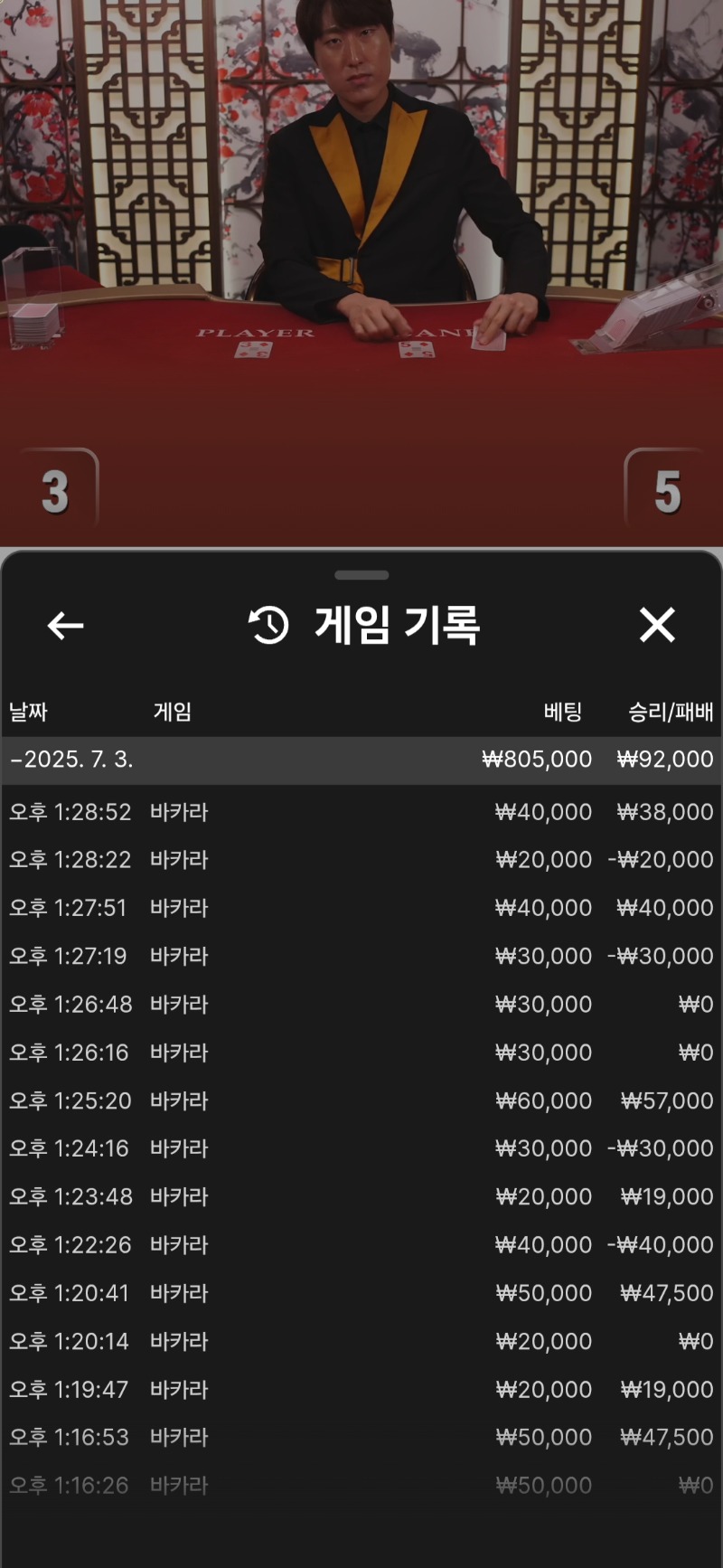Open the 오후 1:27:51 바카라 record
The width and height of the screenshot is (723, 1568).
[361, 908]
